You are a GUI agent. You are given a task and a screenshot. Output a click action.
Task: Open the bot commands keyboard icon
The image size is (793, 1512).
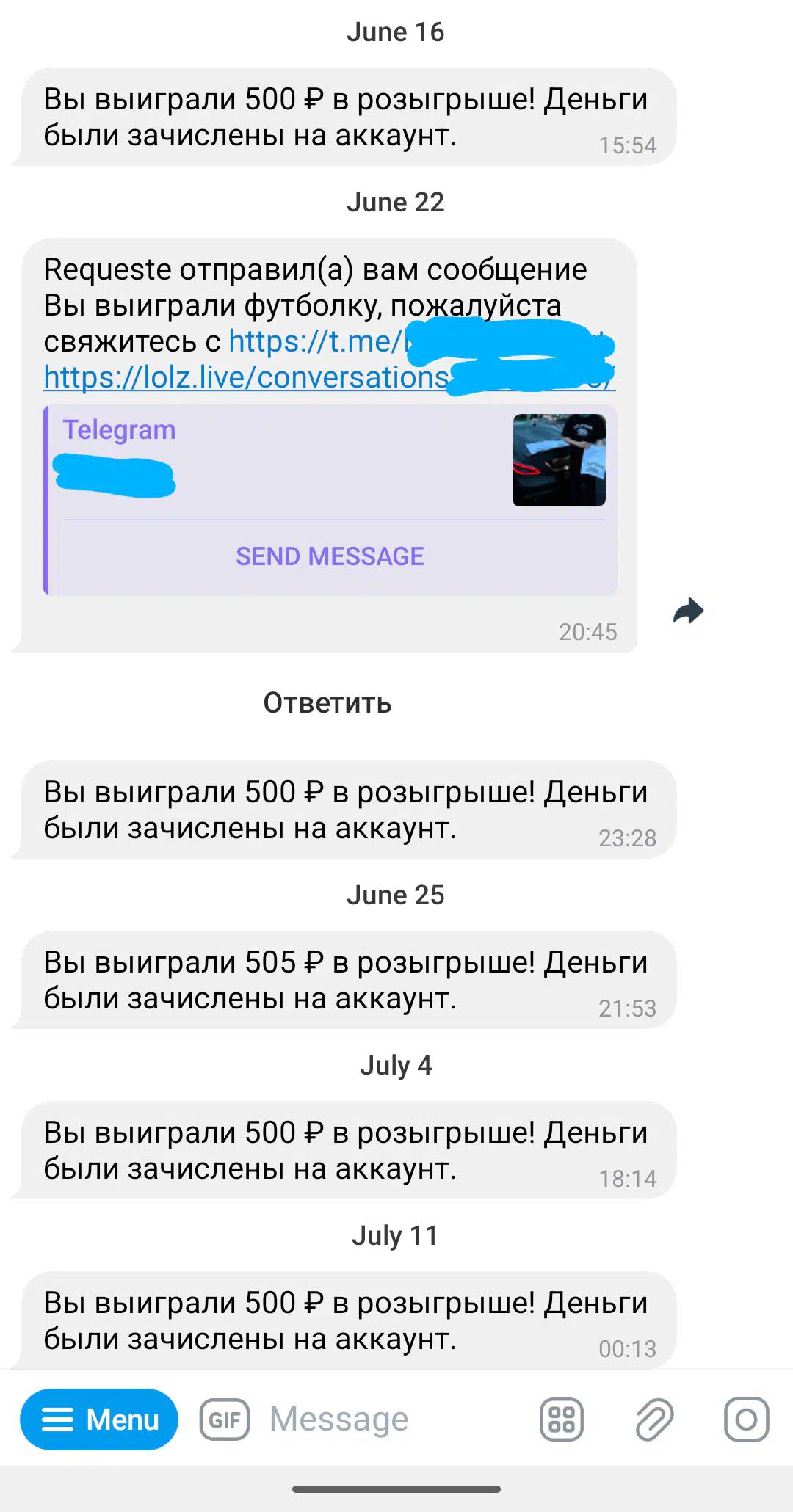tap(562, 1420)
